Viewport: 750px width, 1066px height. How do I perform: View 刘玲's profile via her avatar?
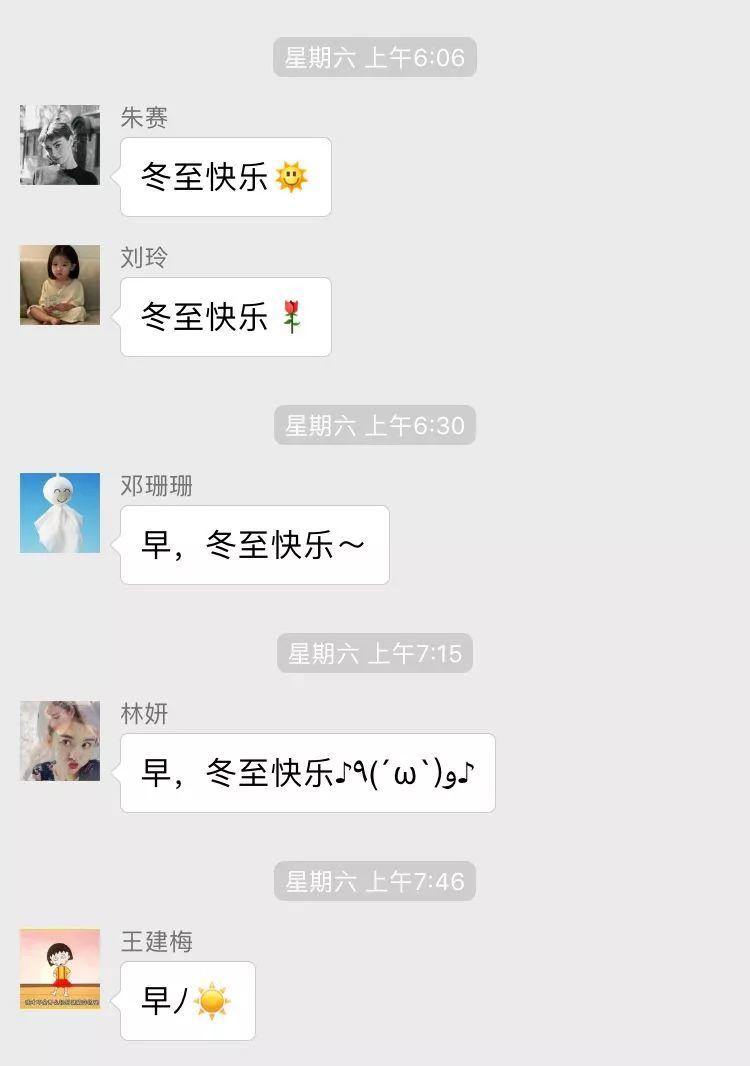60,285
